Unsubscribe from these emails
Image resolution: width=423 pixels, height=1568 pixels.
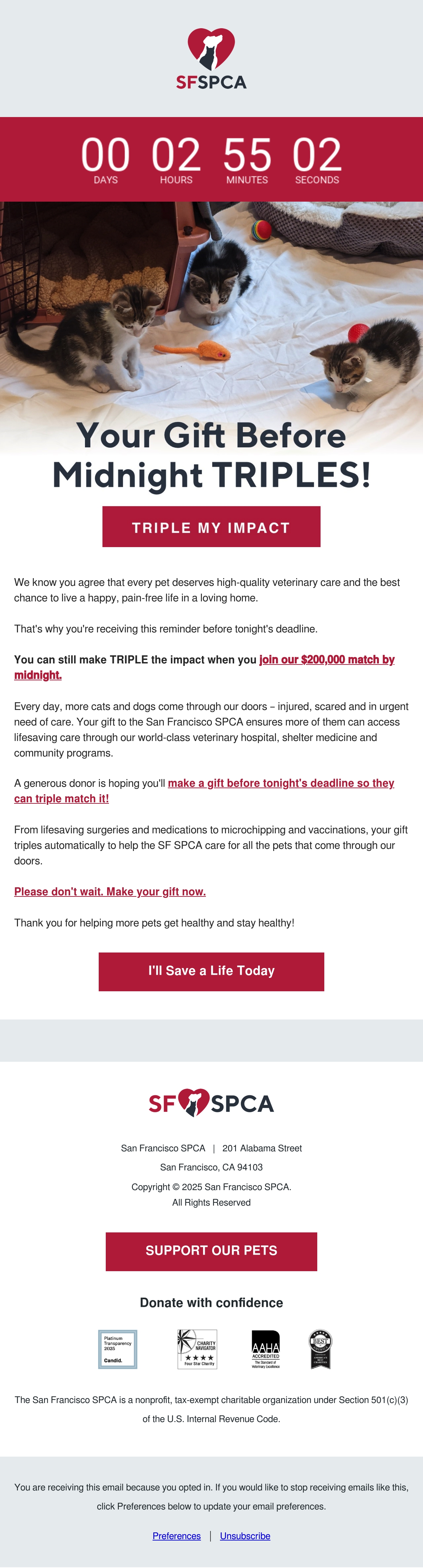[245, 1536]
